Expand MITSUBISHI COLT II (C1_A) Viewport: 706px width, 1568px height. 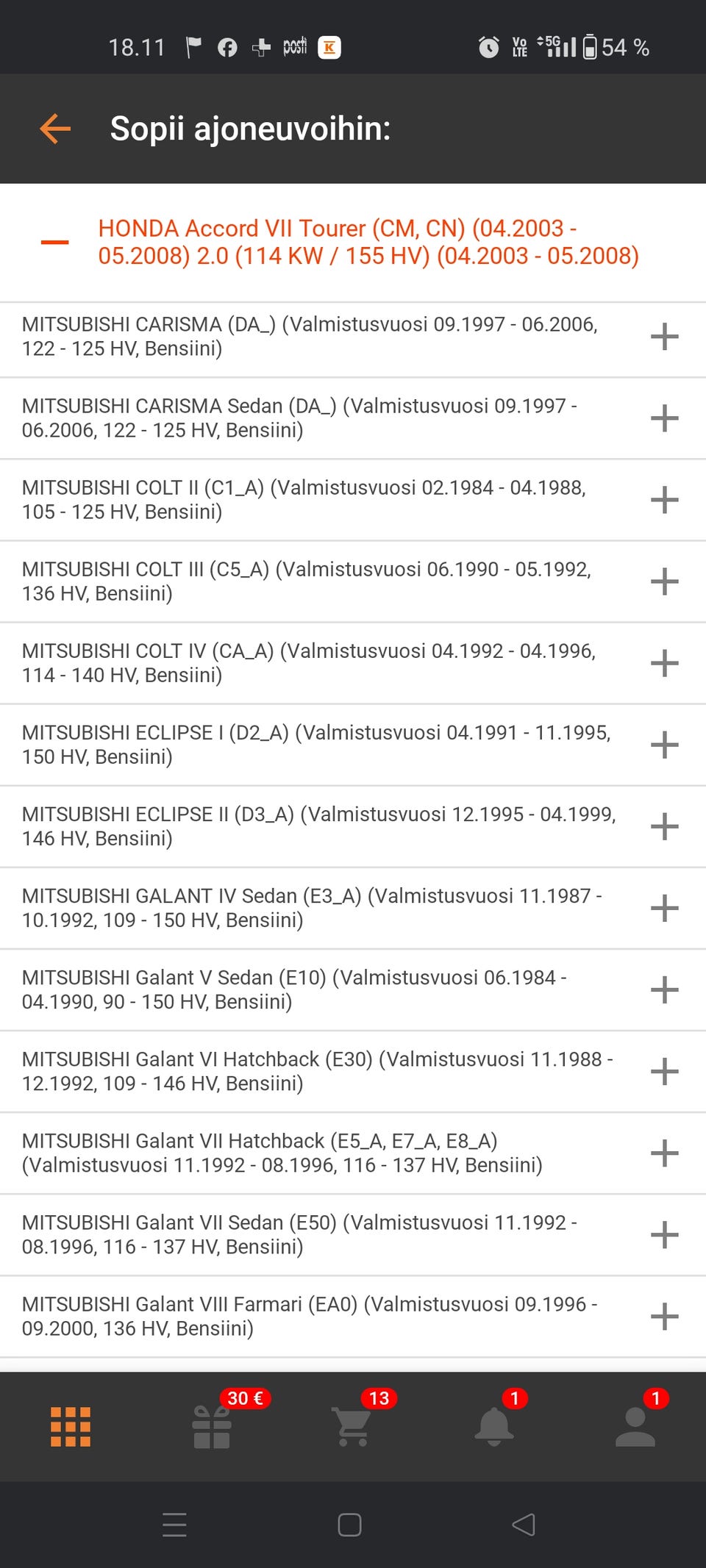[x=664, y=500]
